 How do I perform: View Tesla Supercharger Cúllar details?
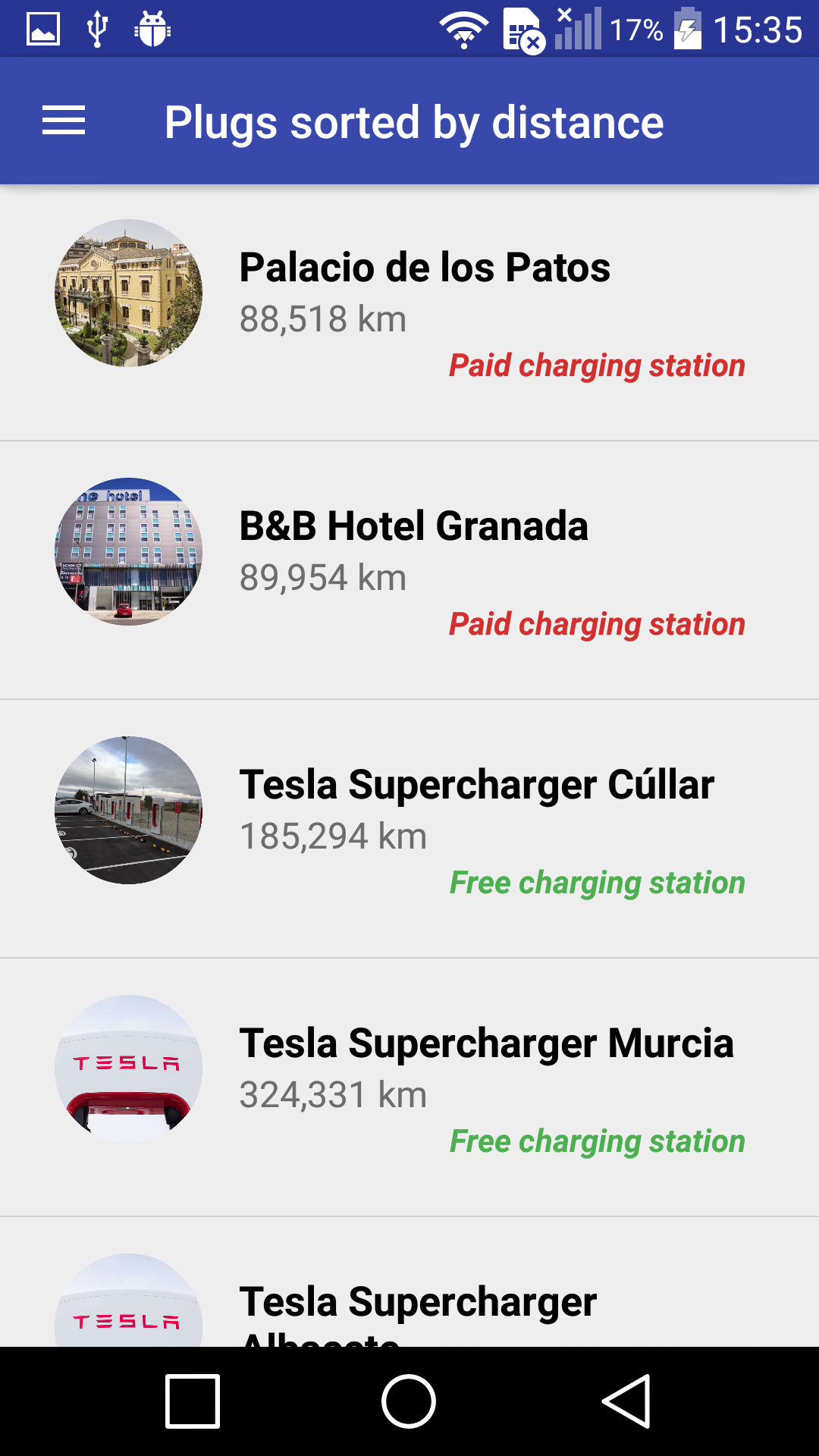pos(476,786)
